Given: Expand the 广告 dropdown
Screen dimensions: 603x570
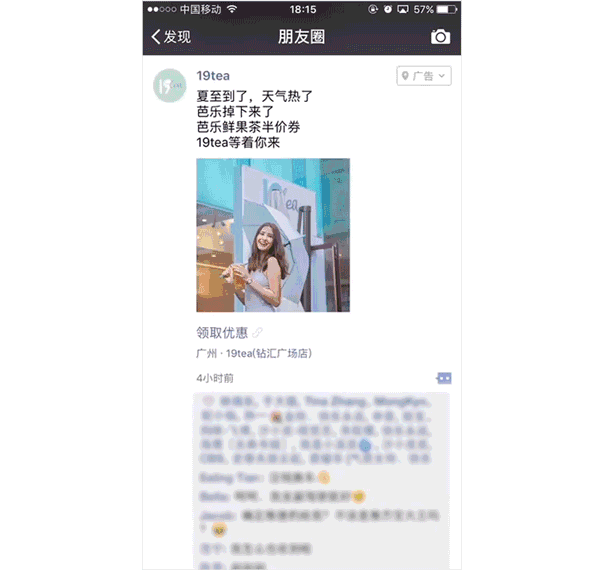Looking at the screenshot, I should tap(424, 76).
